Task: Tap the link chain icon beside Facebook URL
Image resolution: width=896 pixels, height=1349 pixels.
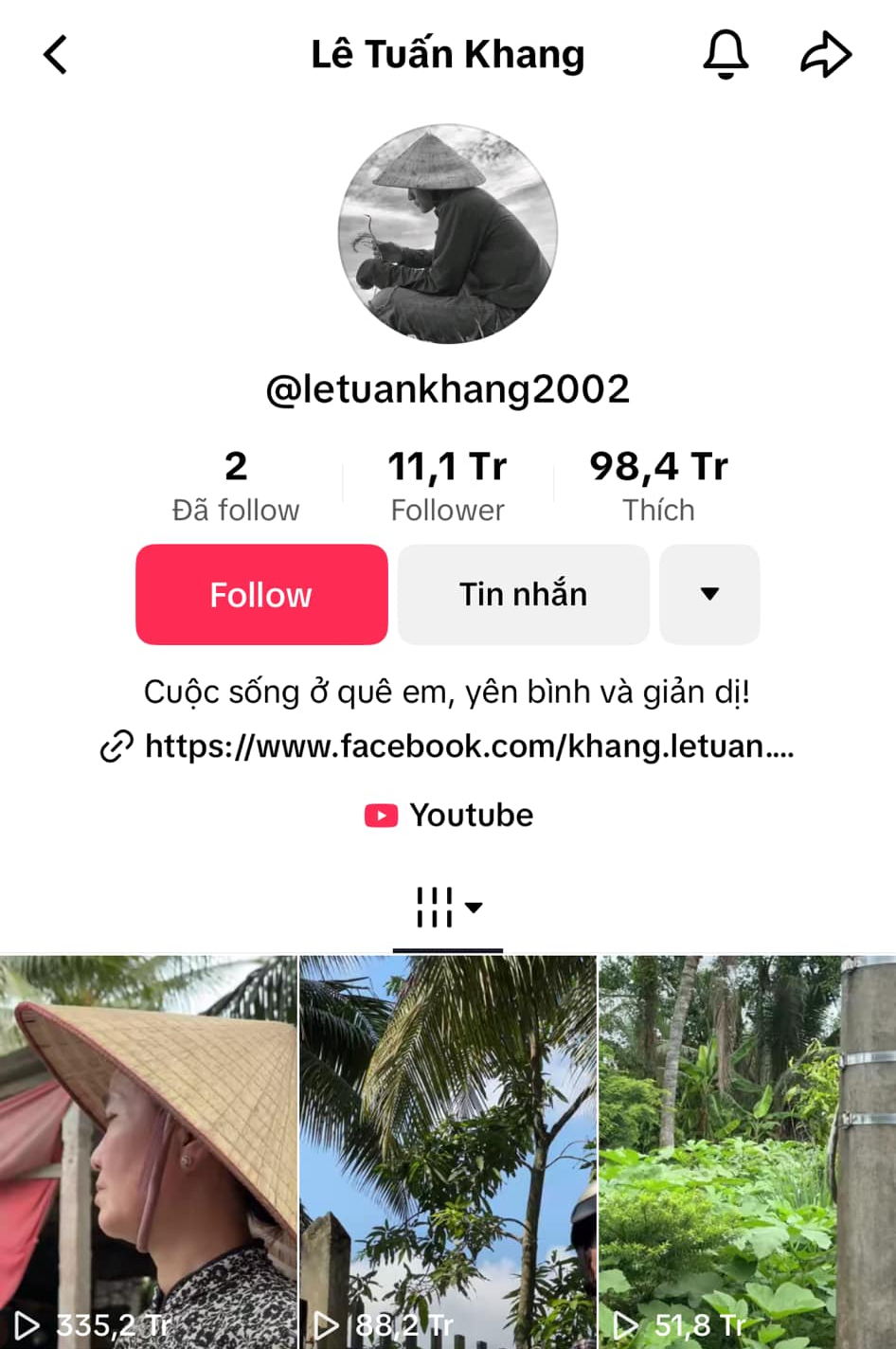Action: point(116,746)
